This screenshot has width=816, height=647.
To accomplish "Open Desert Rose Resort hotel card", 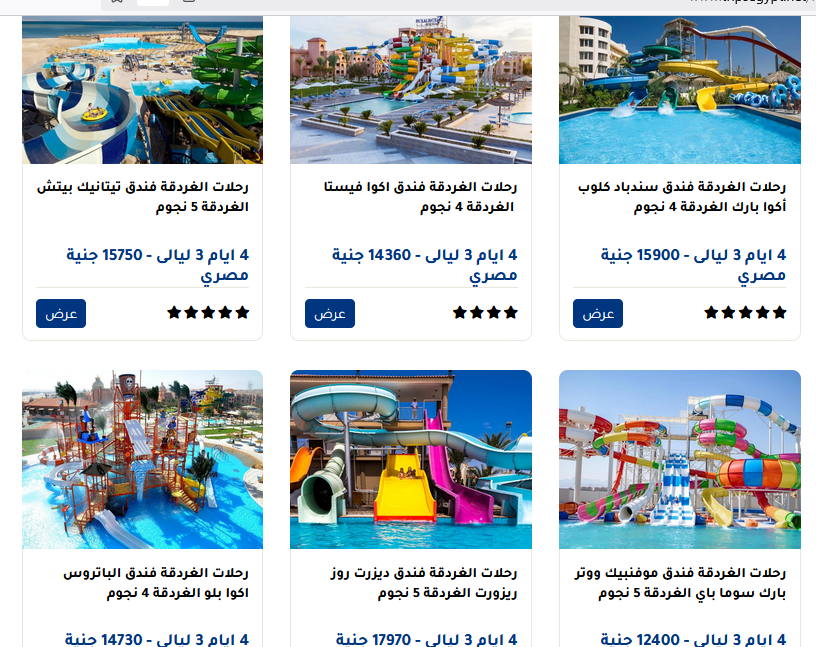I will pyautogui.click(x=410, y=460).
